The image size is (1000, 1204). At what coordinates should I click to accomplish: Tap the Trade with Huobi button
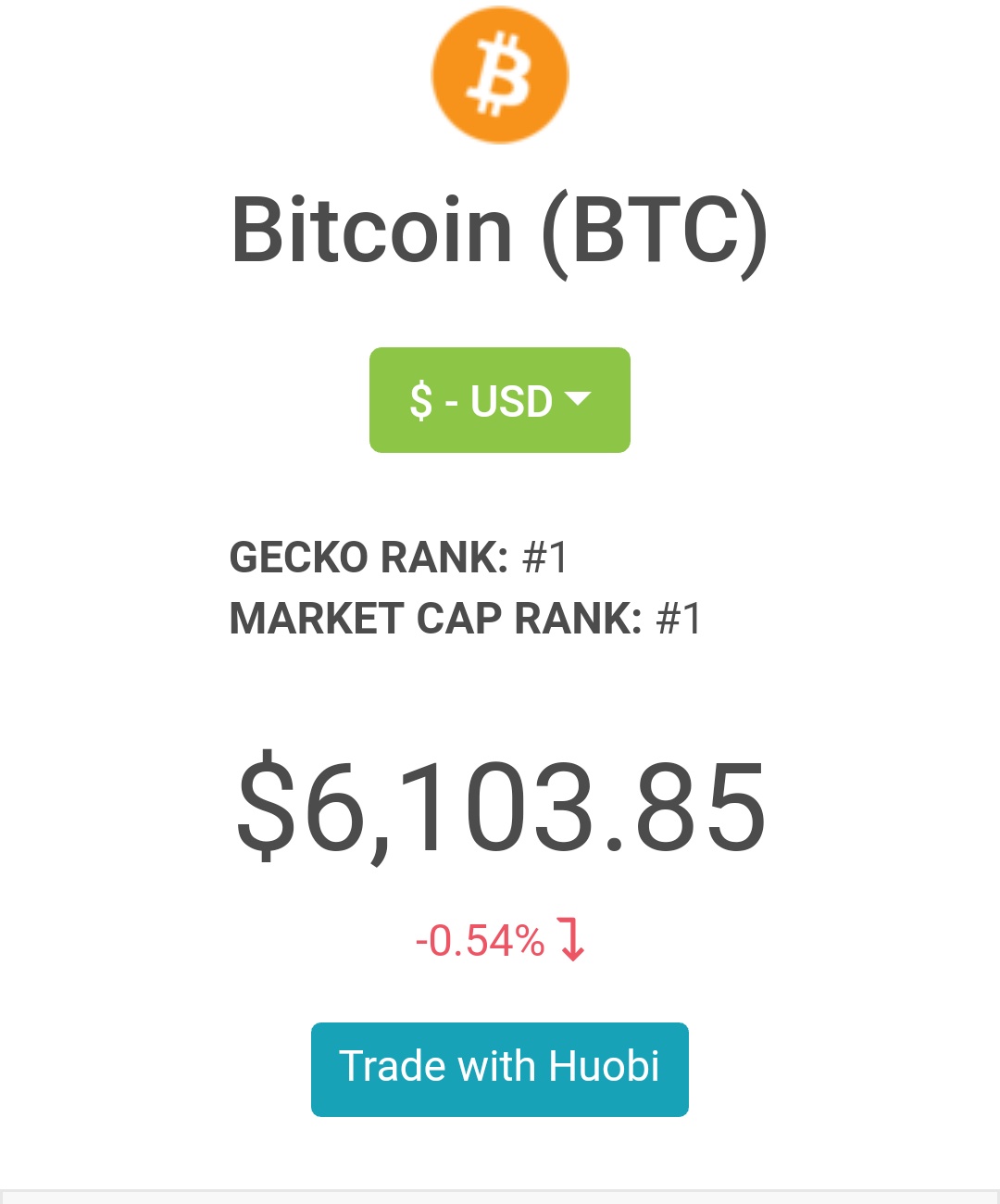tap(500, 1069)
